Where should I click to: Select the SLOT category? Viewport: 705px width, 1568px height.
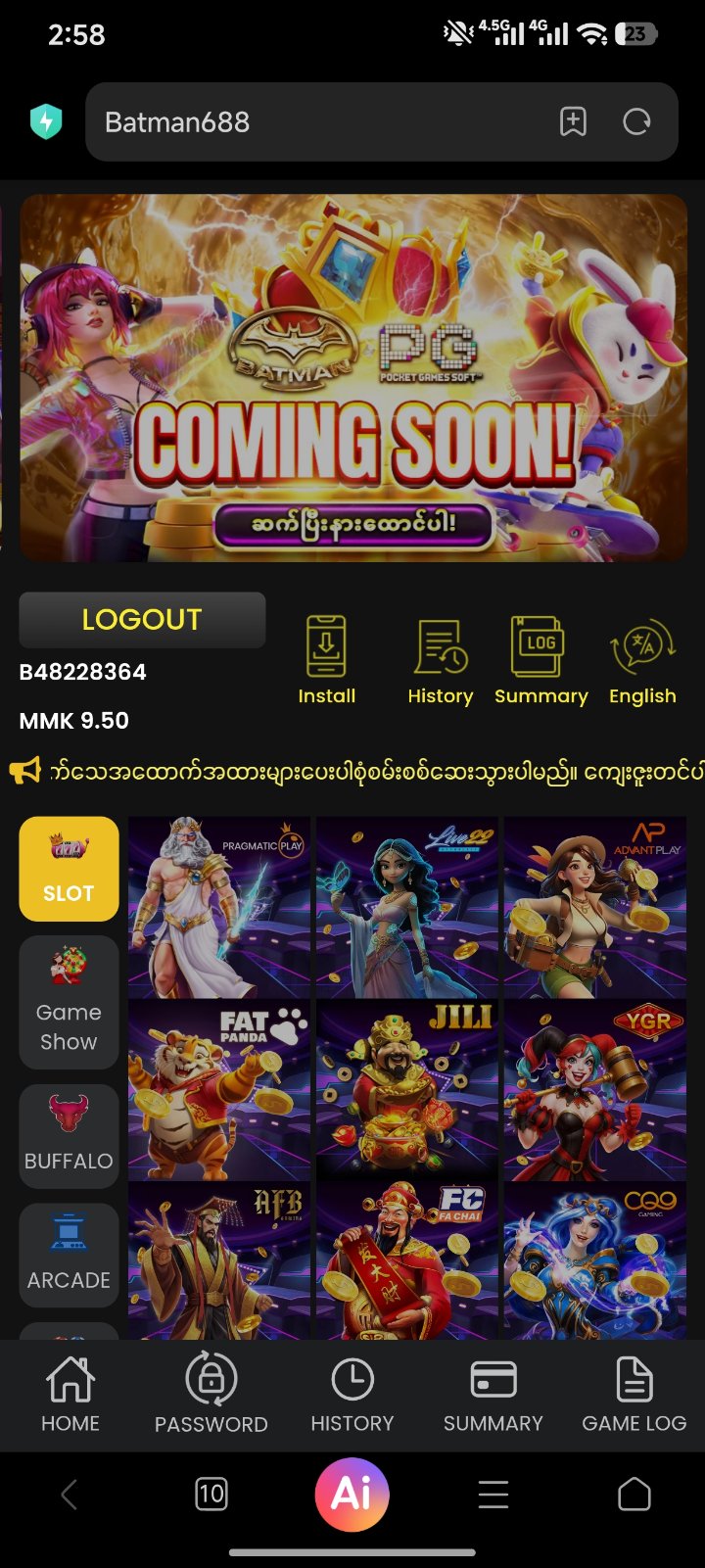[69, 869]
